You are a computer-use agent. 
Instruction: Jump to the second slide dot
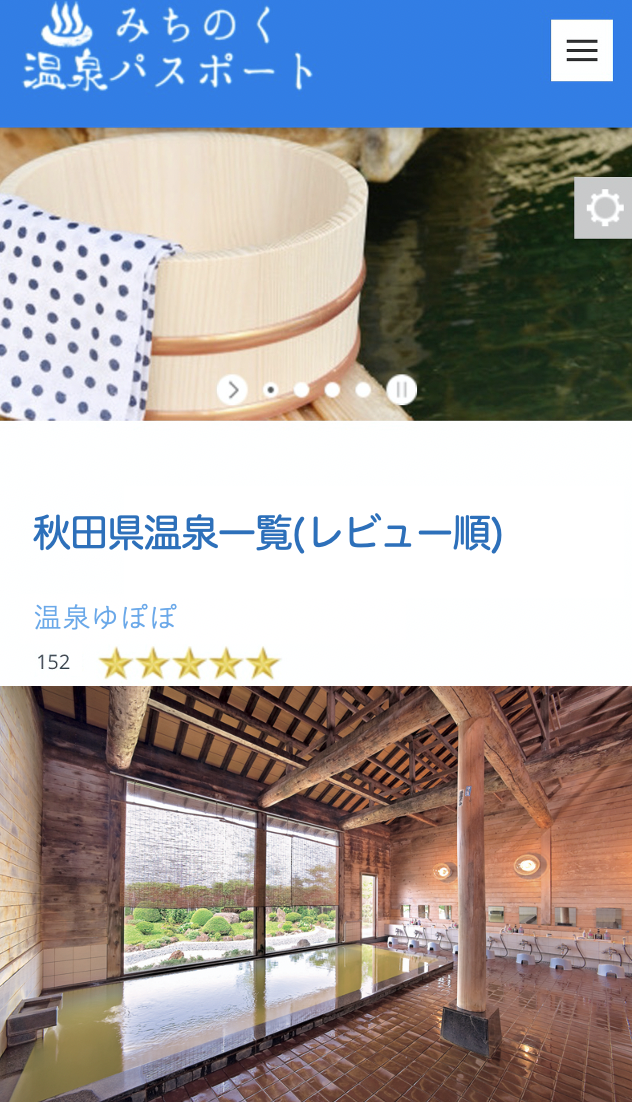pyautogui.click(x=301, y=390)
